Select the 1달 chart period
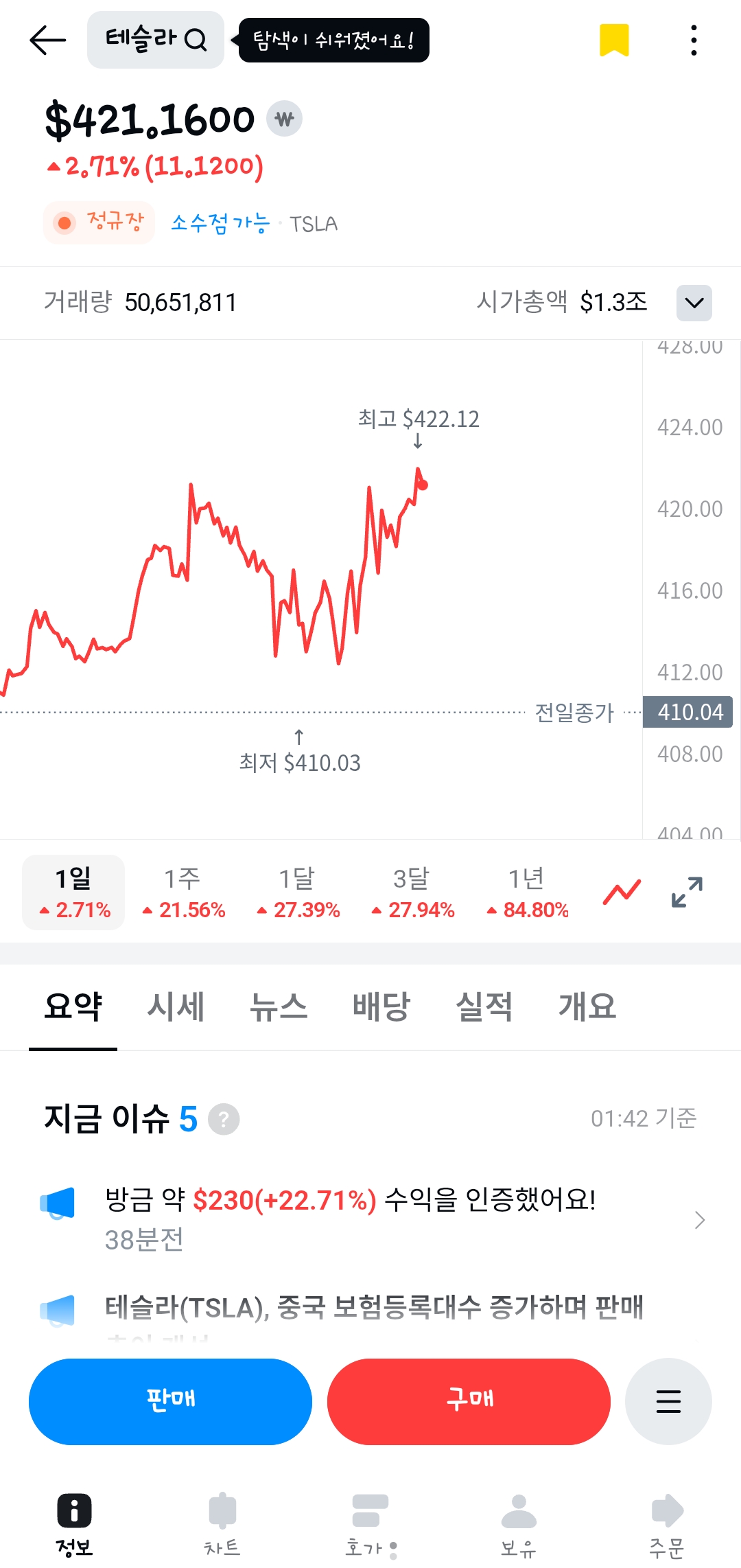The height and width of the screenshot is (1568, 741). tap(298, 892)
